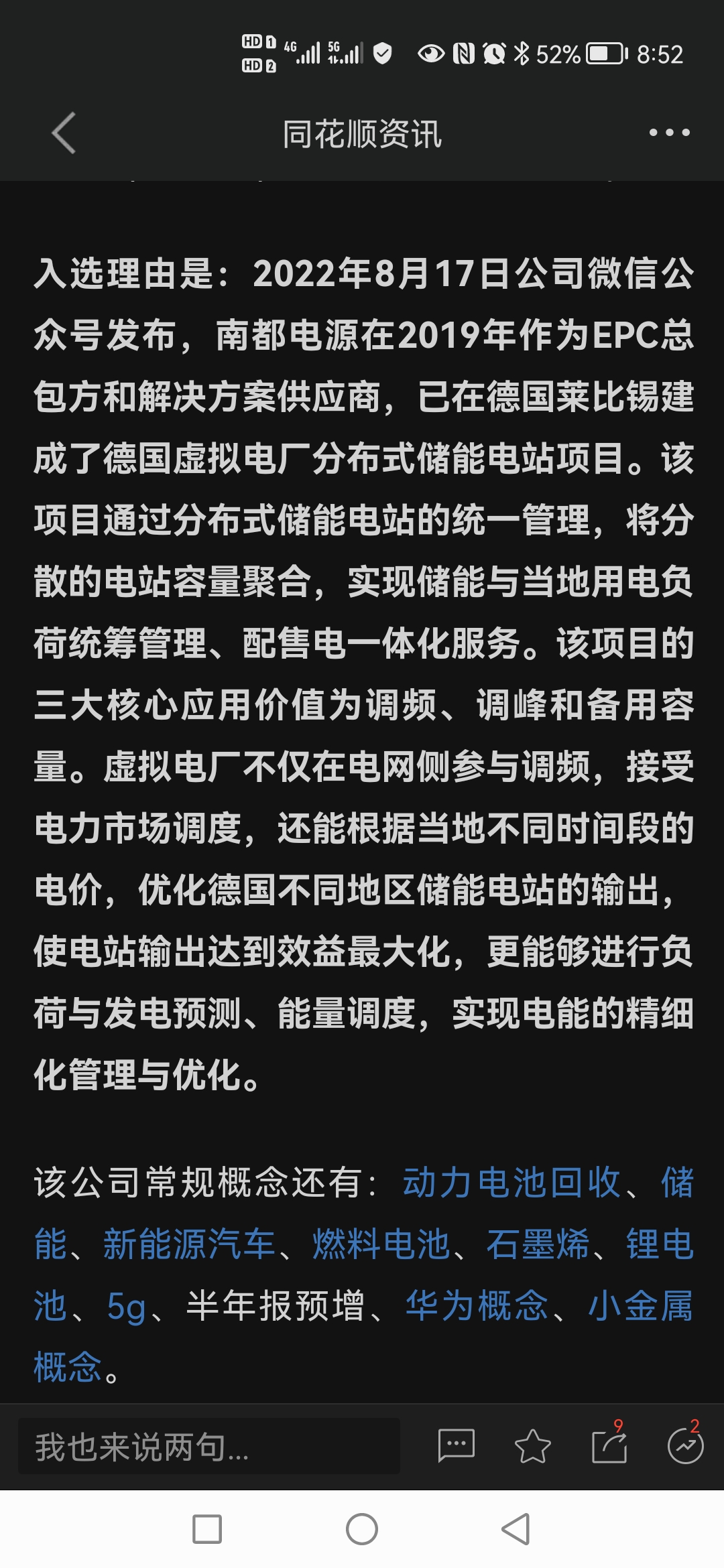Open the 石墨烯 concept link
Viewport: 724px width, 1568px height.
click(538, 1244)
